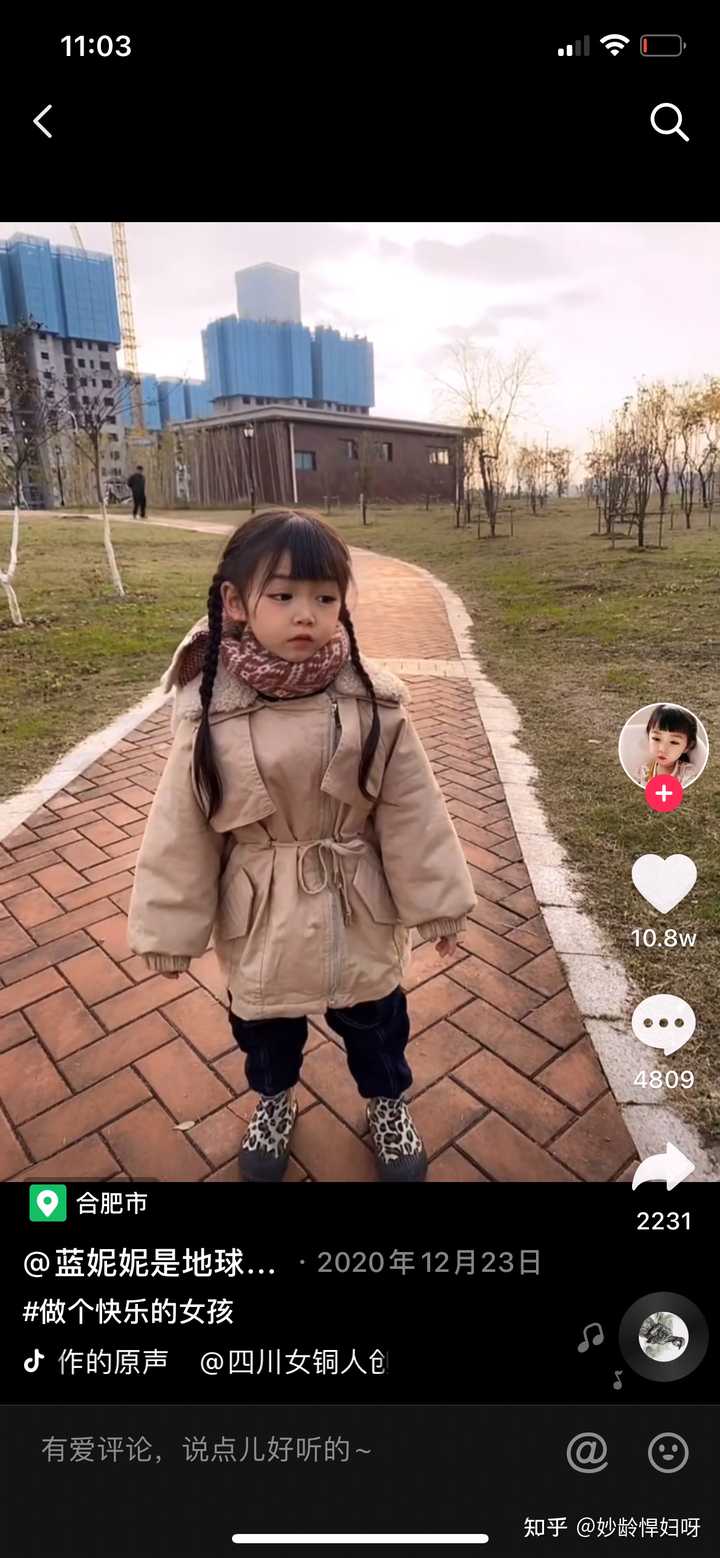This screenshot has width=720, height=1558.
Task: Open the search magnifier icon
Action: coord(669,122)
